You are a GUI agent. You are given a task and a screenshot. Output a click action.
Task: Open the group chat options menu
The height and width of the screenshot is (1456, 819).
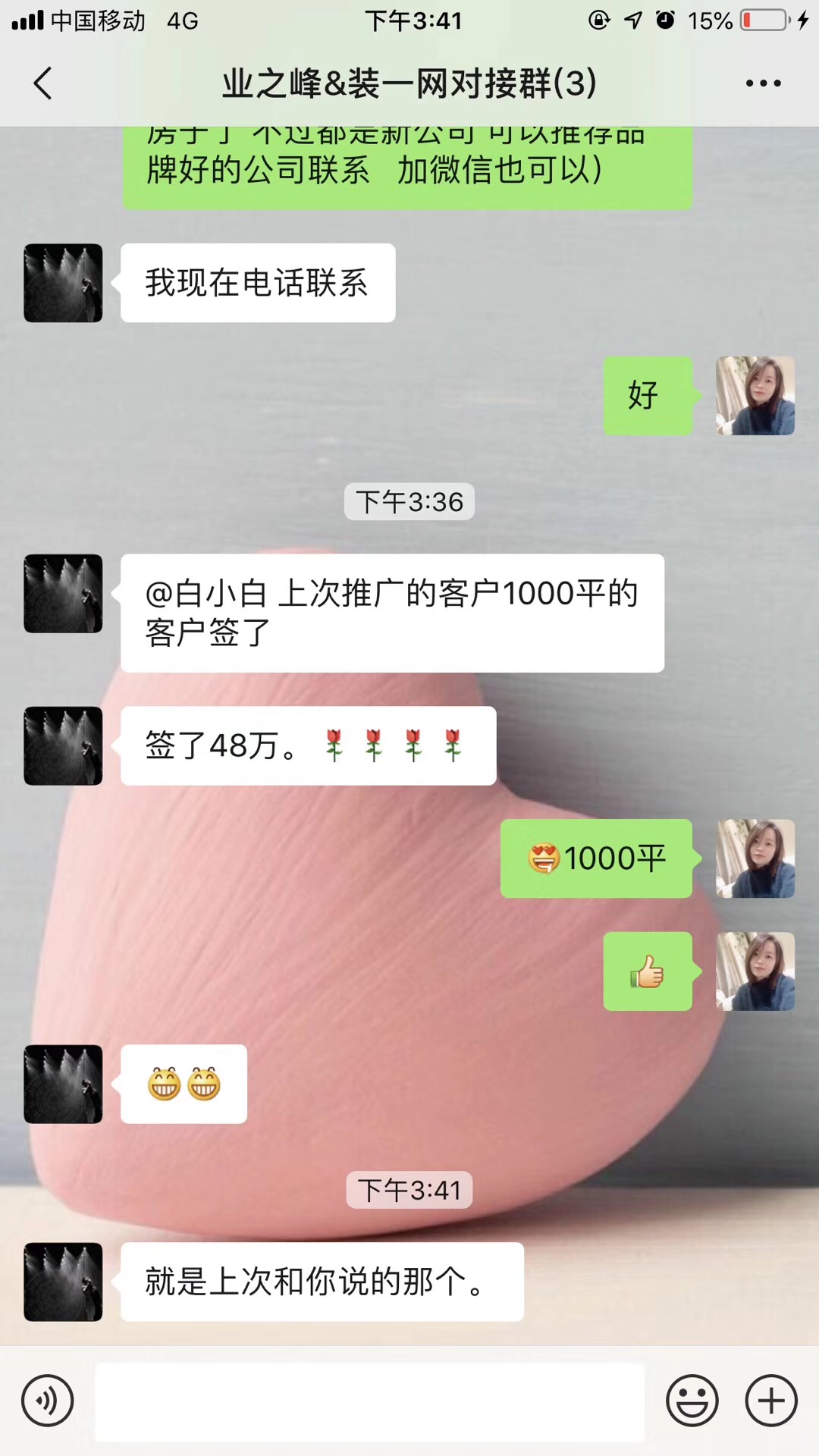pos(763,83)
